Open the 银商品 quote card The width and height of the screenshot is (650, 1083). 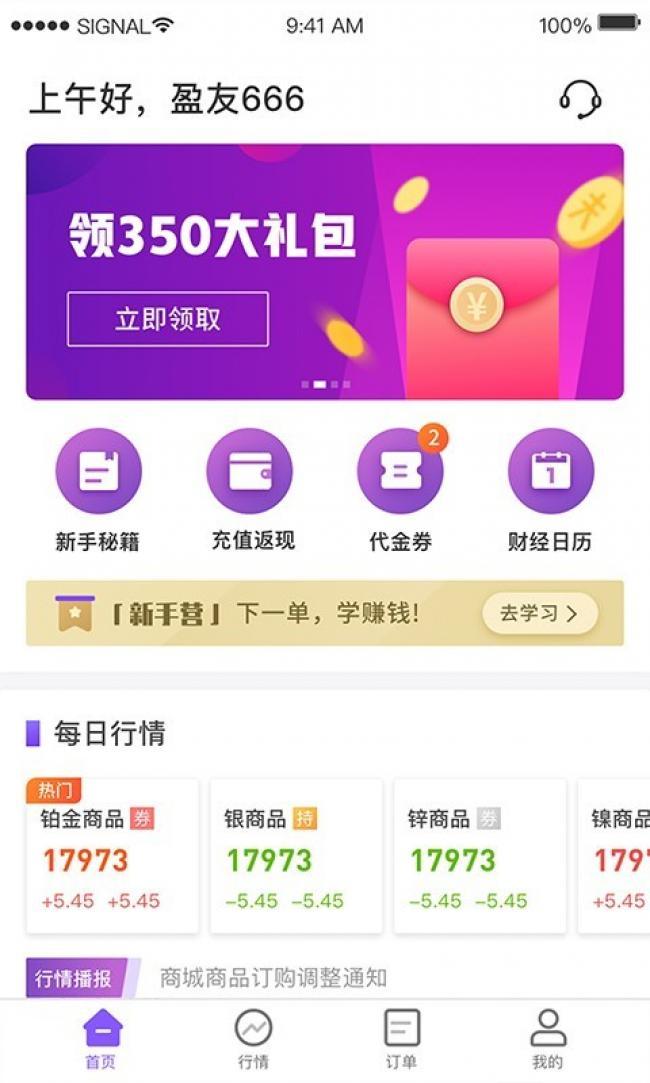tap(296, 856)
